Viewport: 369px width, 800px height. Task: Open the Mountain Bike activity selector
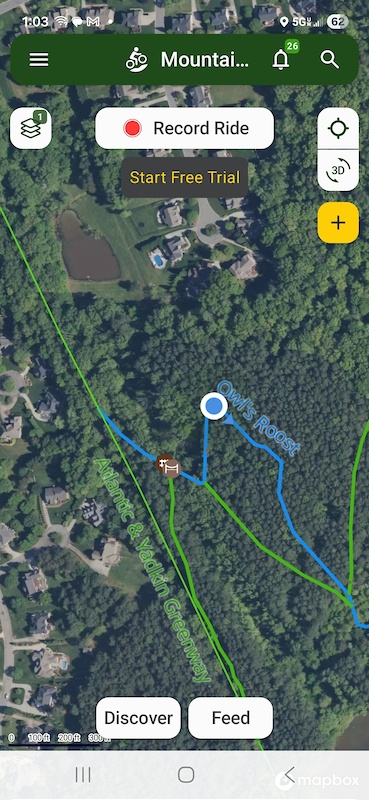click(188, 60)
